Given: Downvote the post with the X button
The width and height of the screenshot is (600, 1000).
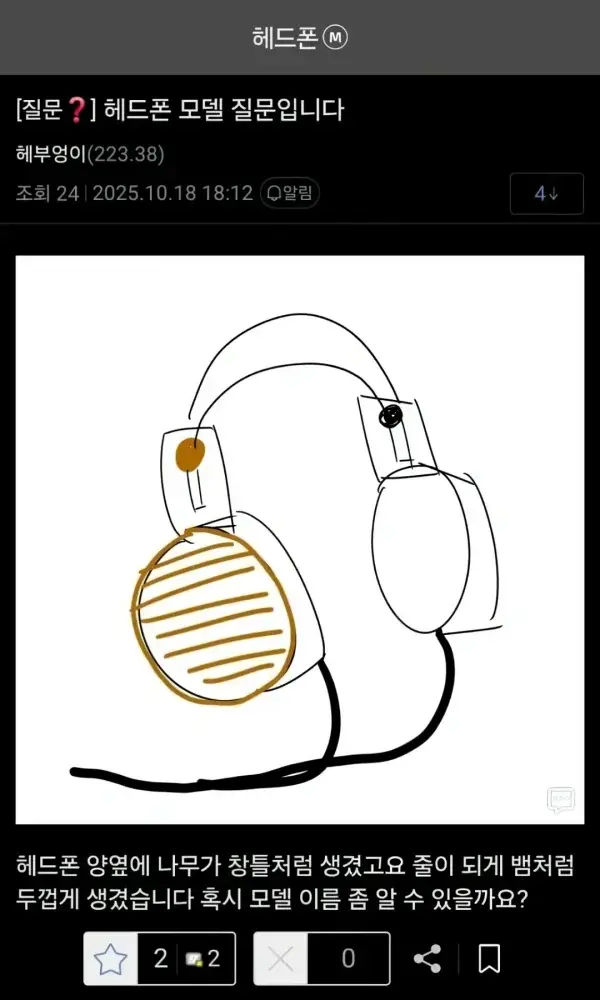Looking at the screenshot, I should (283, 959).
